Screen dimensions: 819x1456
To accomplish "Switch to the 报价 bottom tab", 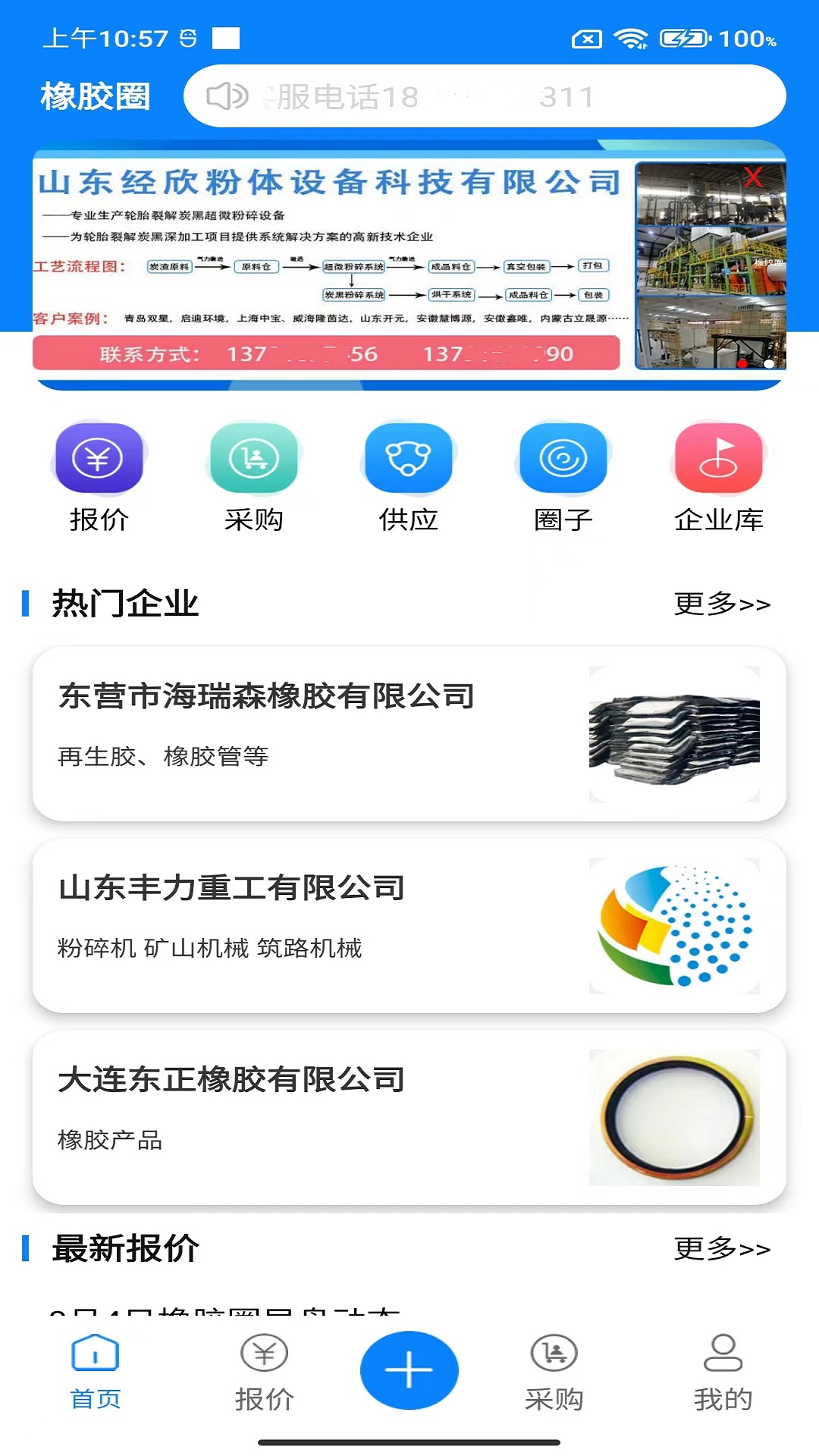I will [264, 1372].
